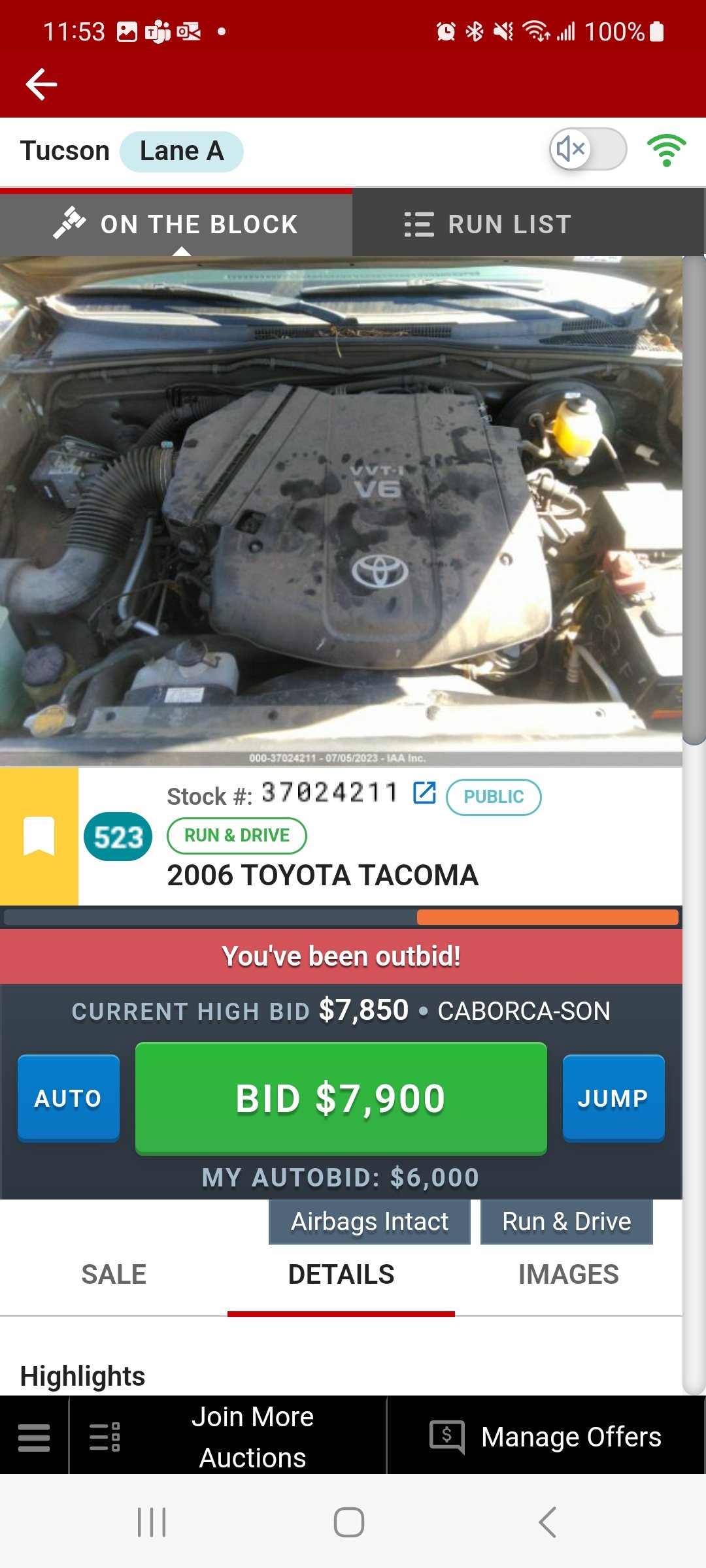Open the Toyota Tacoma engine photo
The image size is (706, 1568).
[x=340, y=510]
